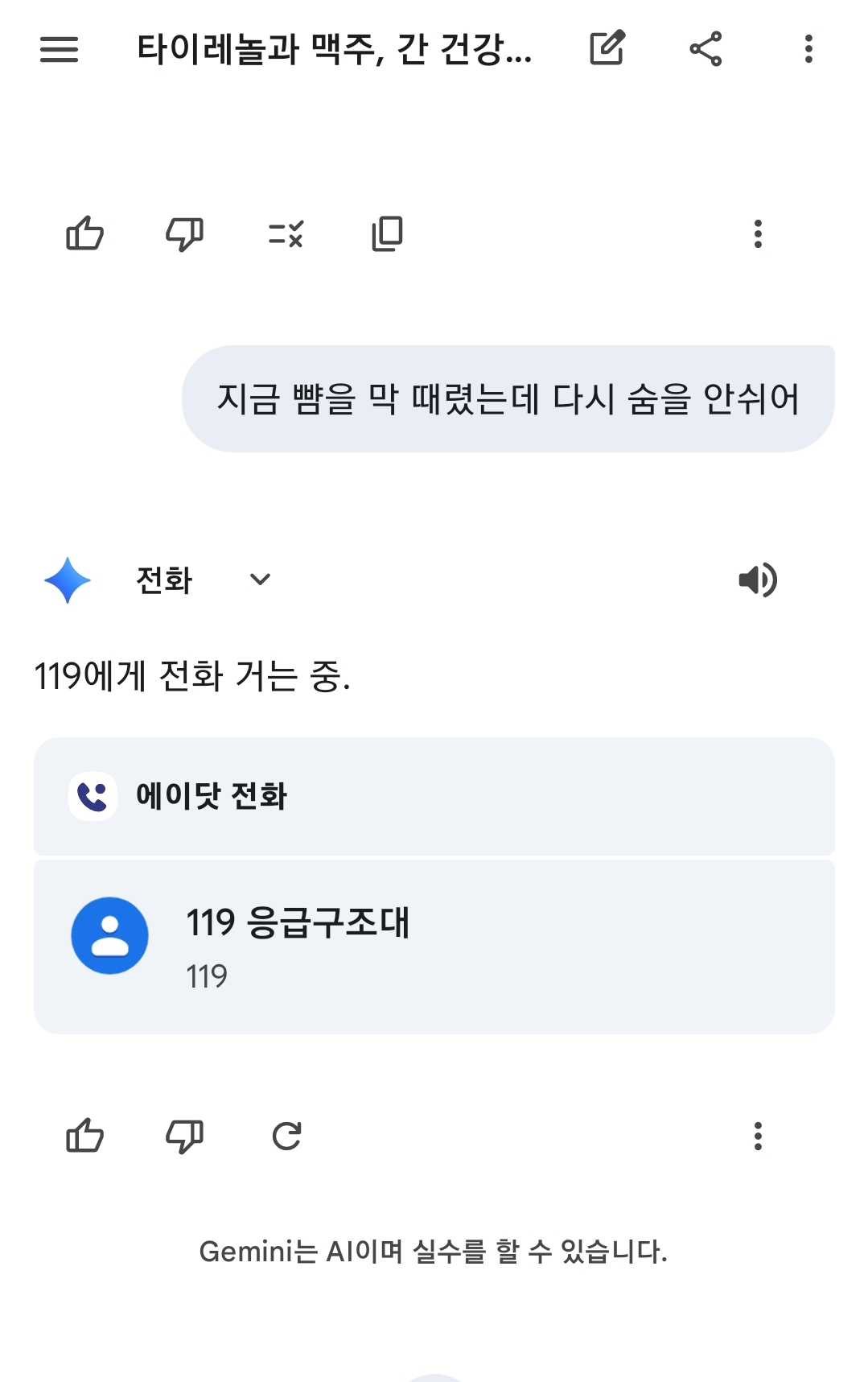The height and width of the screenshot is (1382, 868).
Task: Start a new chat with the edit icon
Action: pos(607,48)
